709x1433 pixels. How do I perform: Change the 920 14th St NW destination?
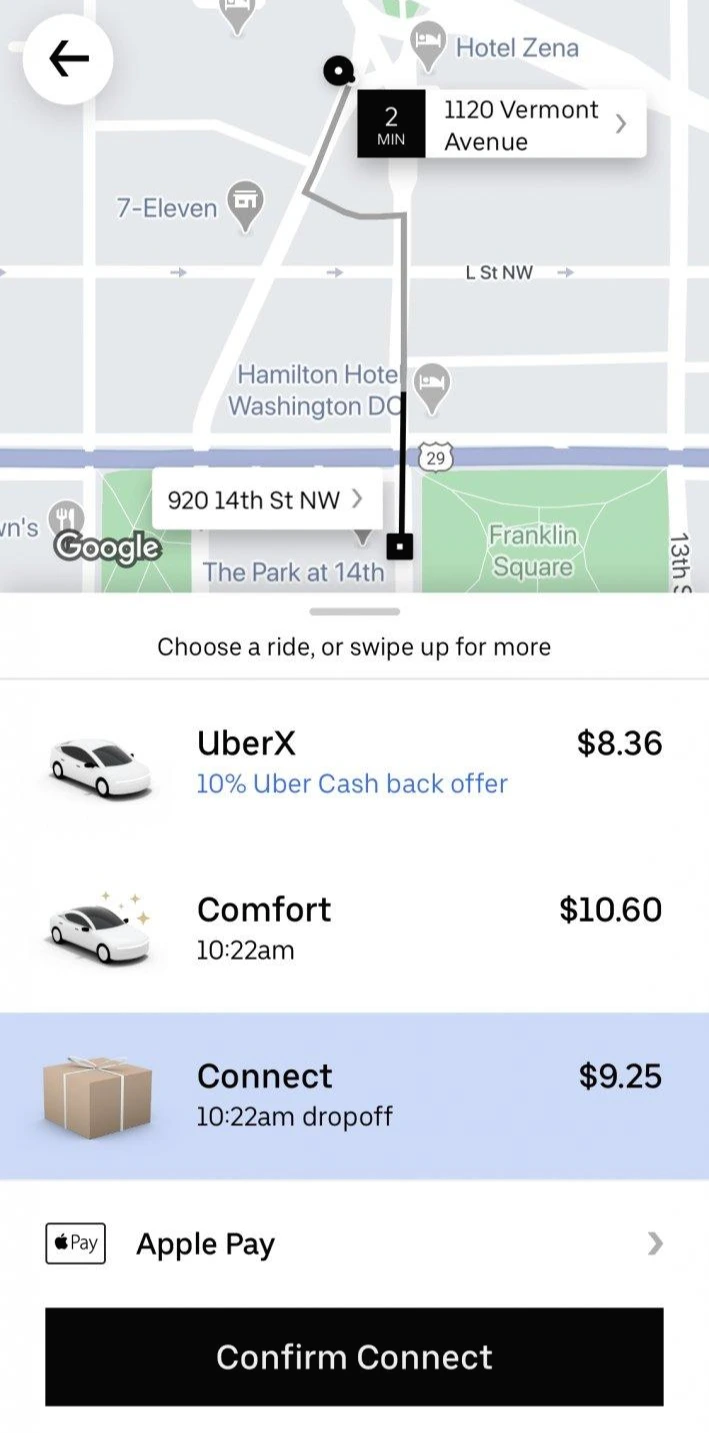pyautogui.click(x=266, y=500)
